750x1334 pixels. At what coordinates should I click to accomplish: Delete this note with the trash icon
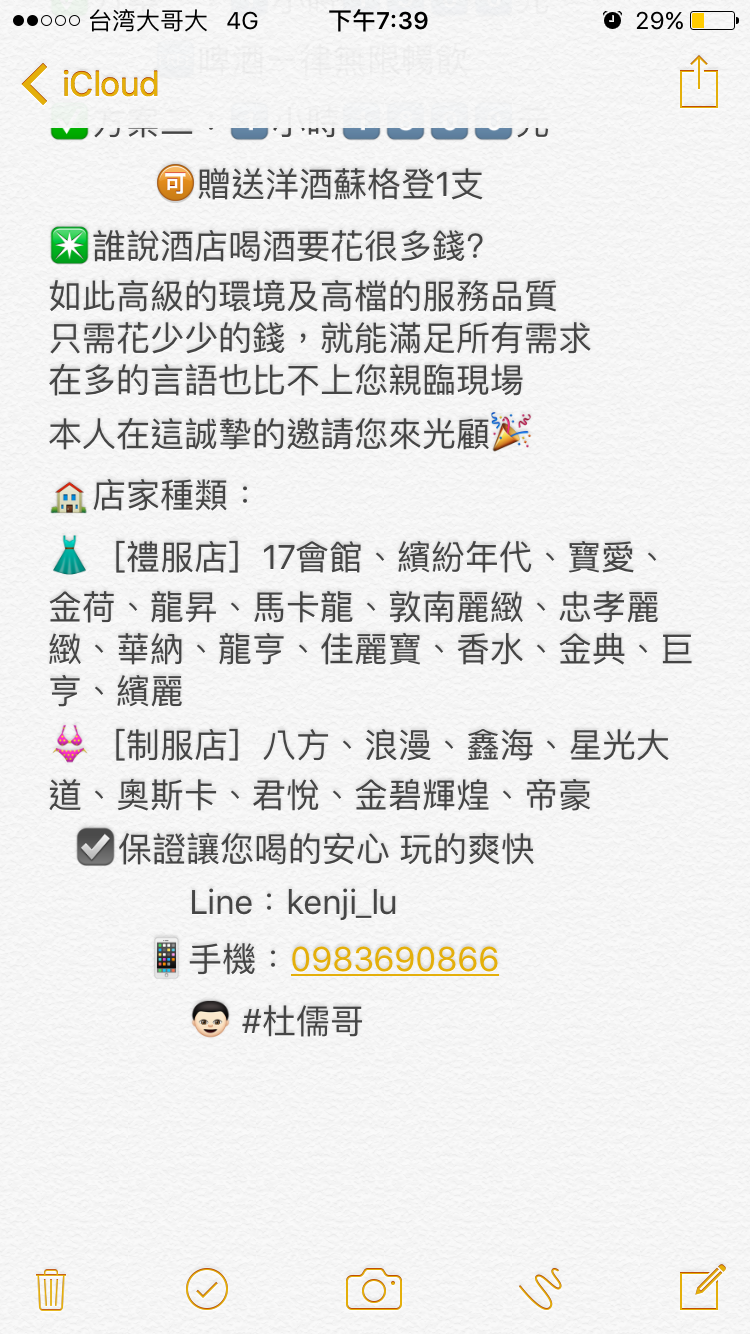(50, 1288)
